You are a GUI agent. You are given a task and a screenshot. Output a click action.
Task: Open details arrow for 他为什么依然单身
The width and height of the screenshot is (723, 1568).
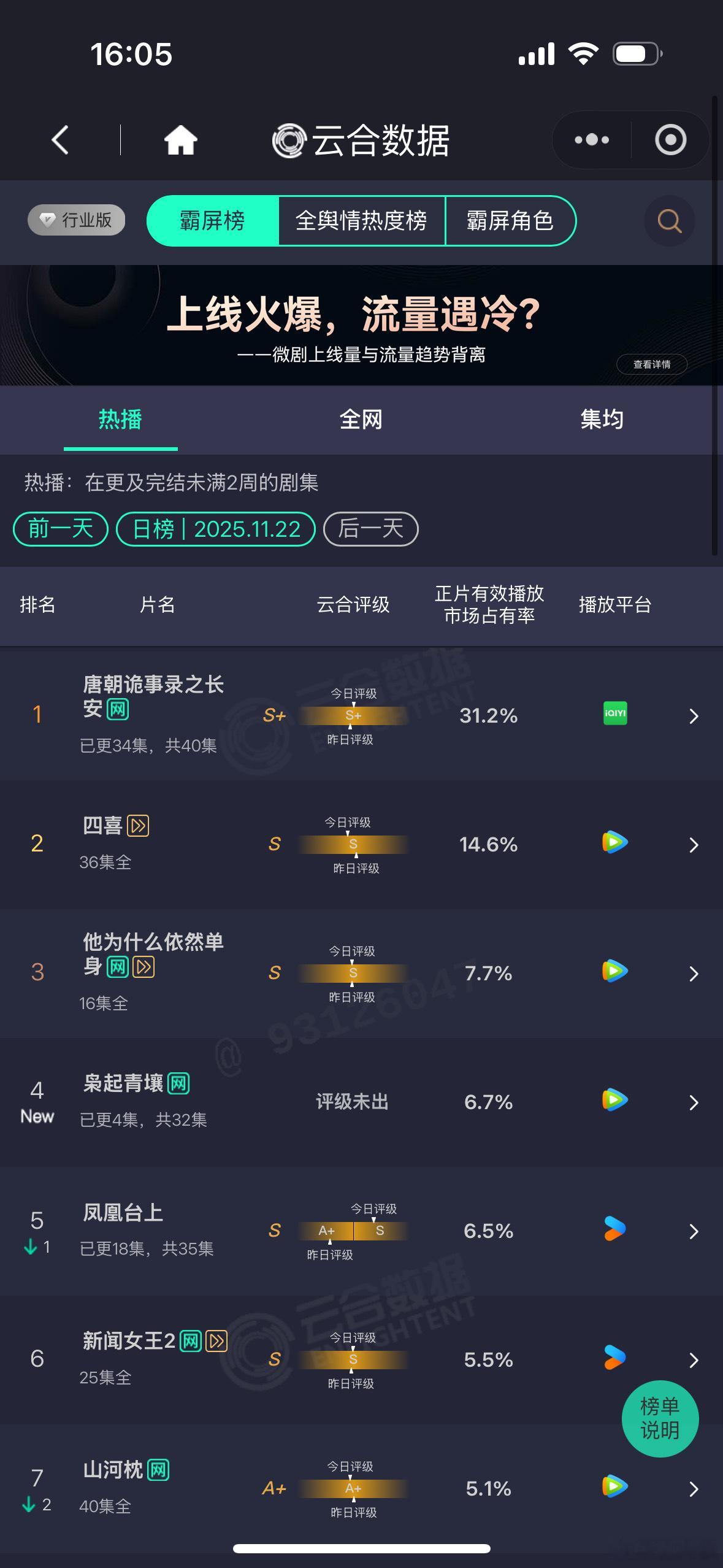click(x=693, y=974)
